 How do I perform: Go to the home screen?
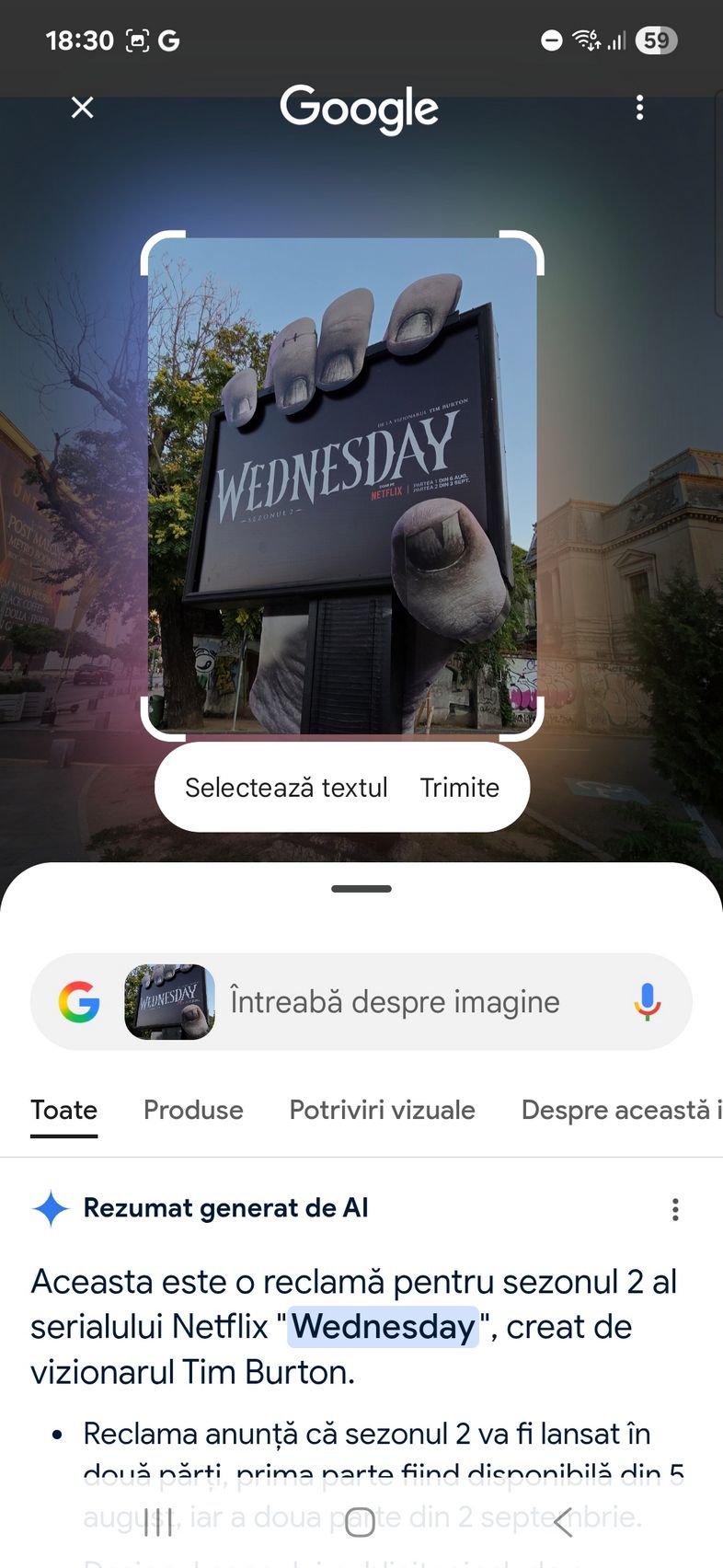(360, 1523)
